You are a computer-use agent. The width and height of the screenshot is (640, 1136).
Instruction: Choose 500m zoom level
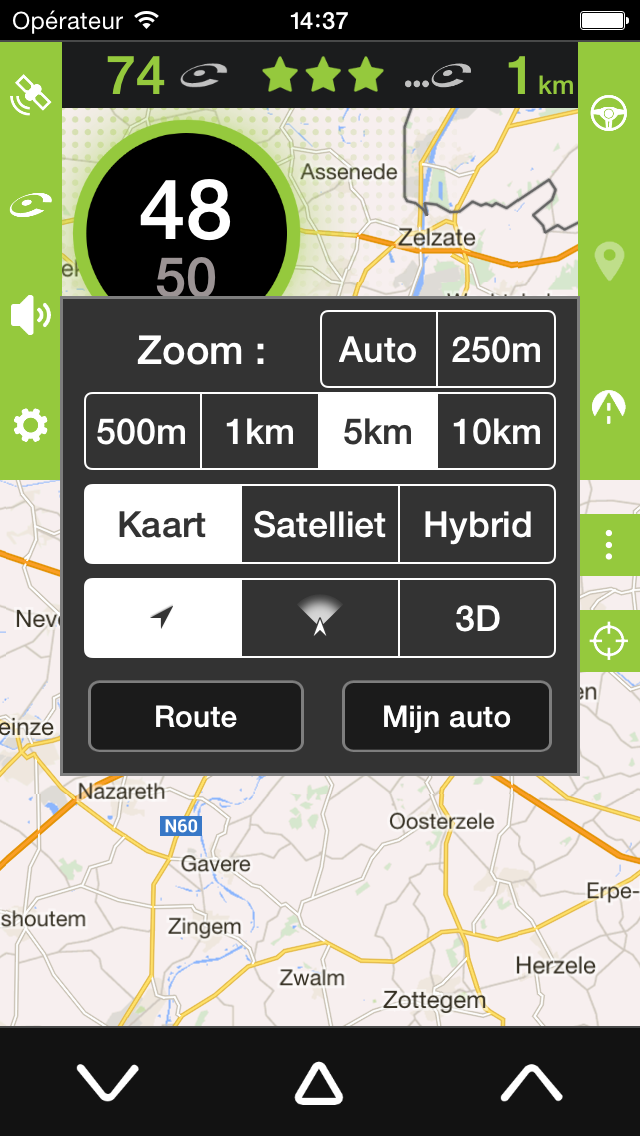(142, 431)
